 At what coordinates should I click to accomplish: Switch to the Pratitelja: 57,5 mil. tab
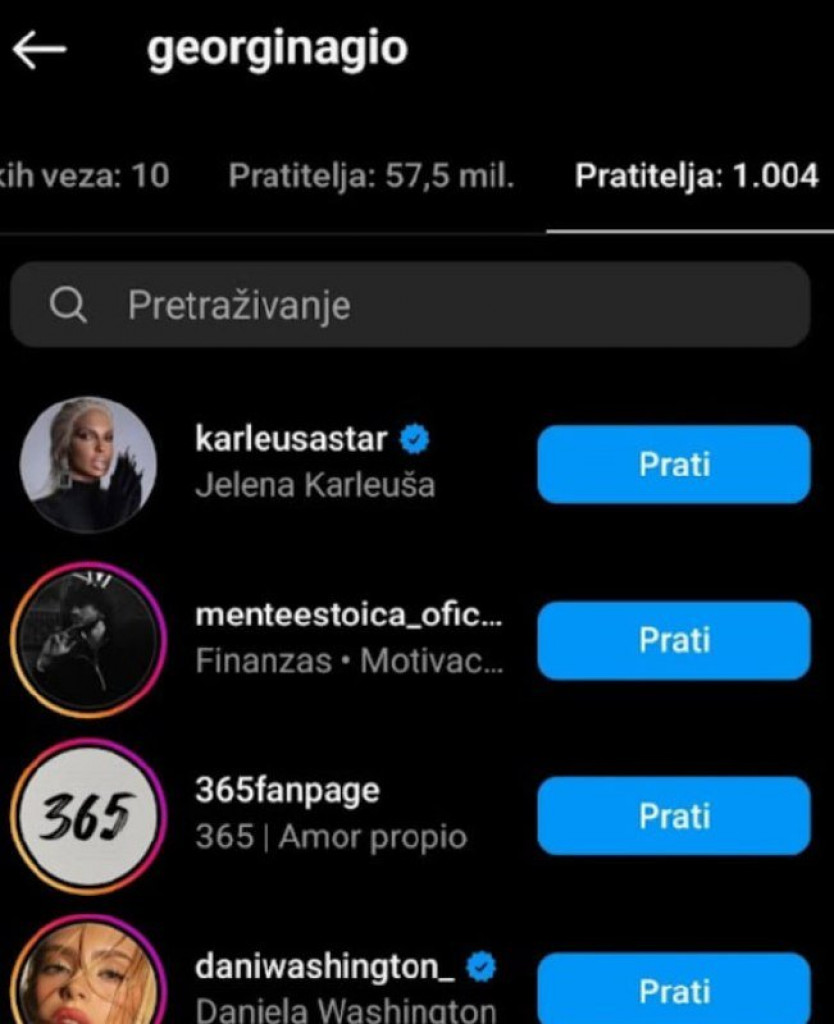[x=371, y=177]
